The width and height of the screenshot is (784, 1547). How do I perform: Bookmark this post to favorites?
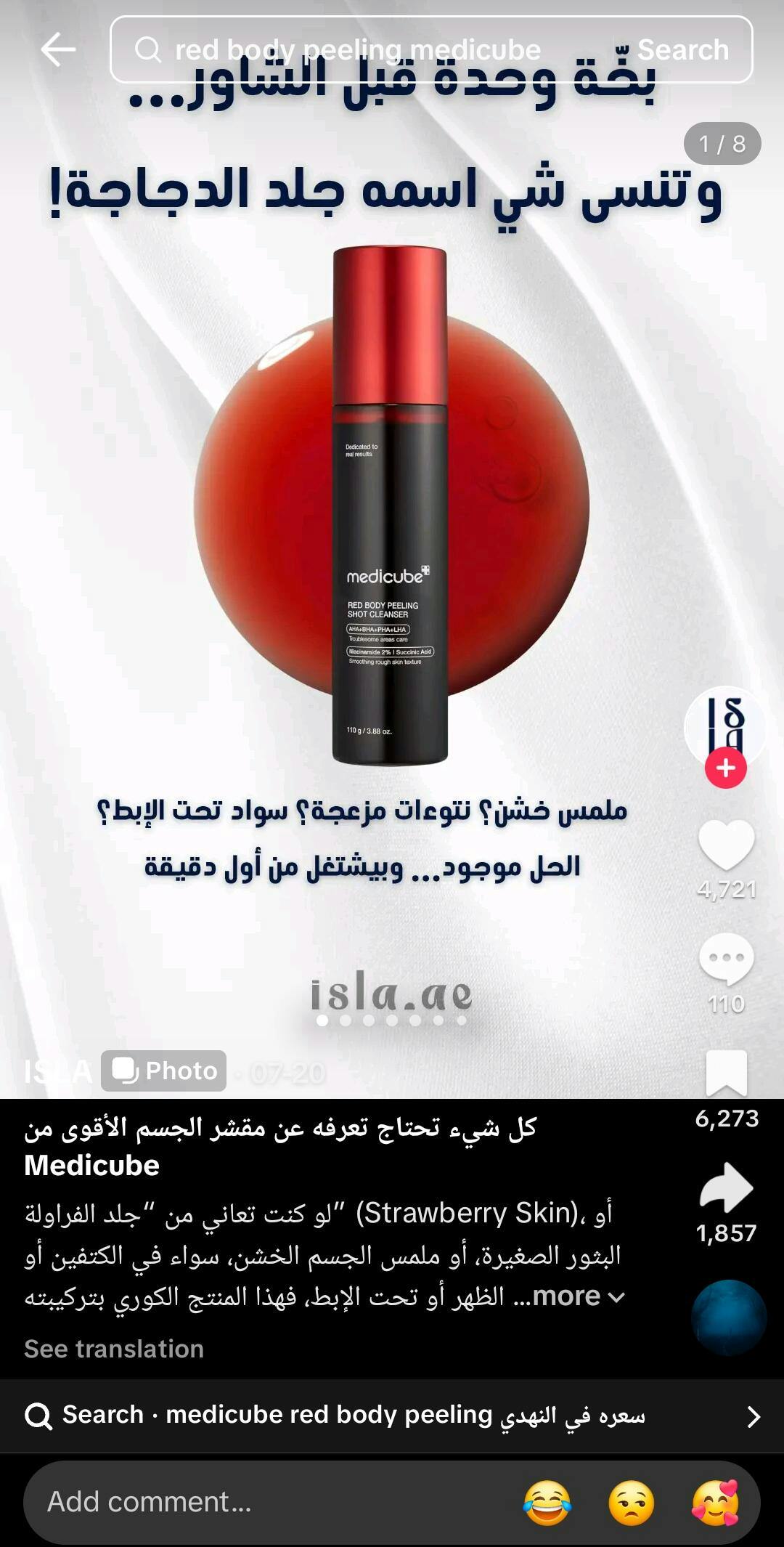[x=726, y=1073]
